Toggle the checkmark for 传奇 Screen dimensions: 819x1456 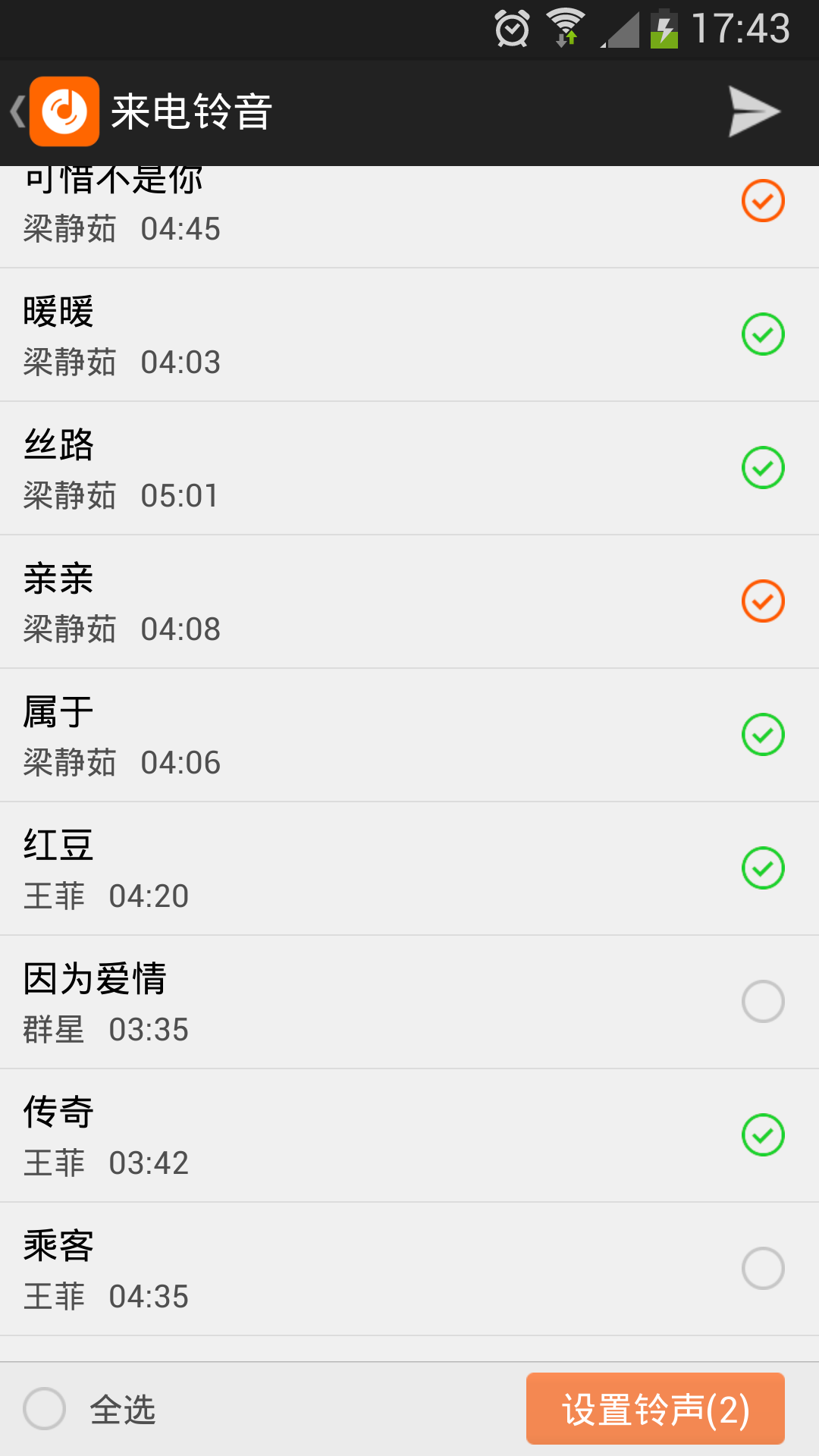coord(763,1135)
